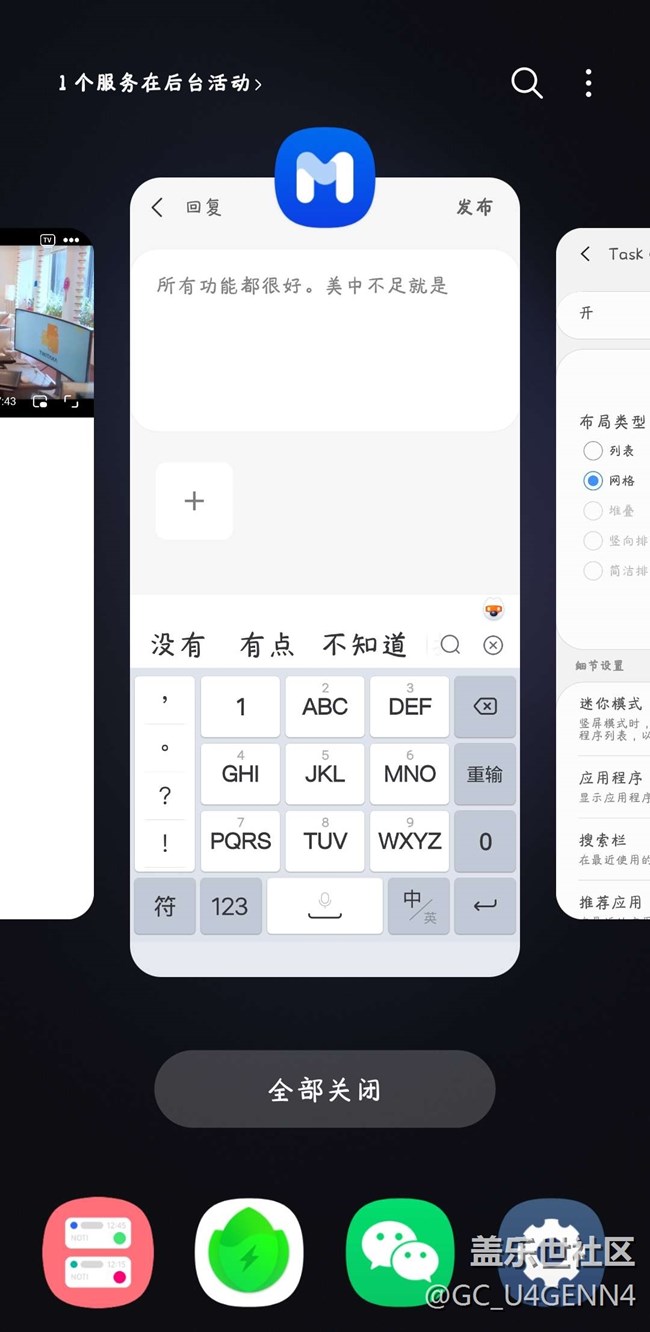Open the three-dot overflow menu

pyautogui.click(x=588, y=83)
